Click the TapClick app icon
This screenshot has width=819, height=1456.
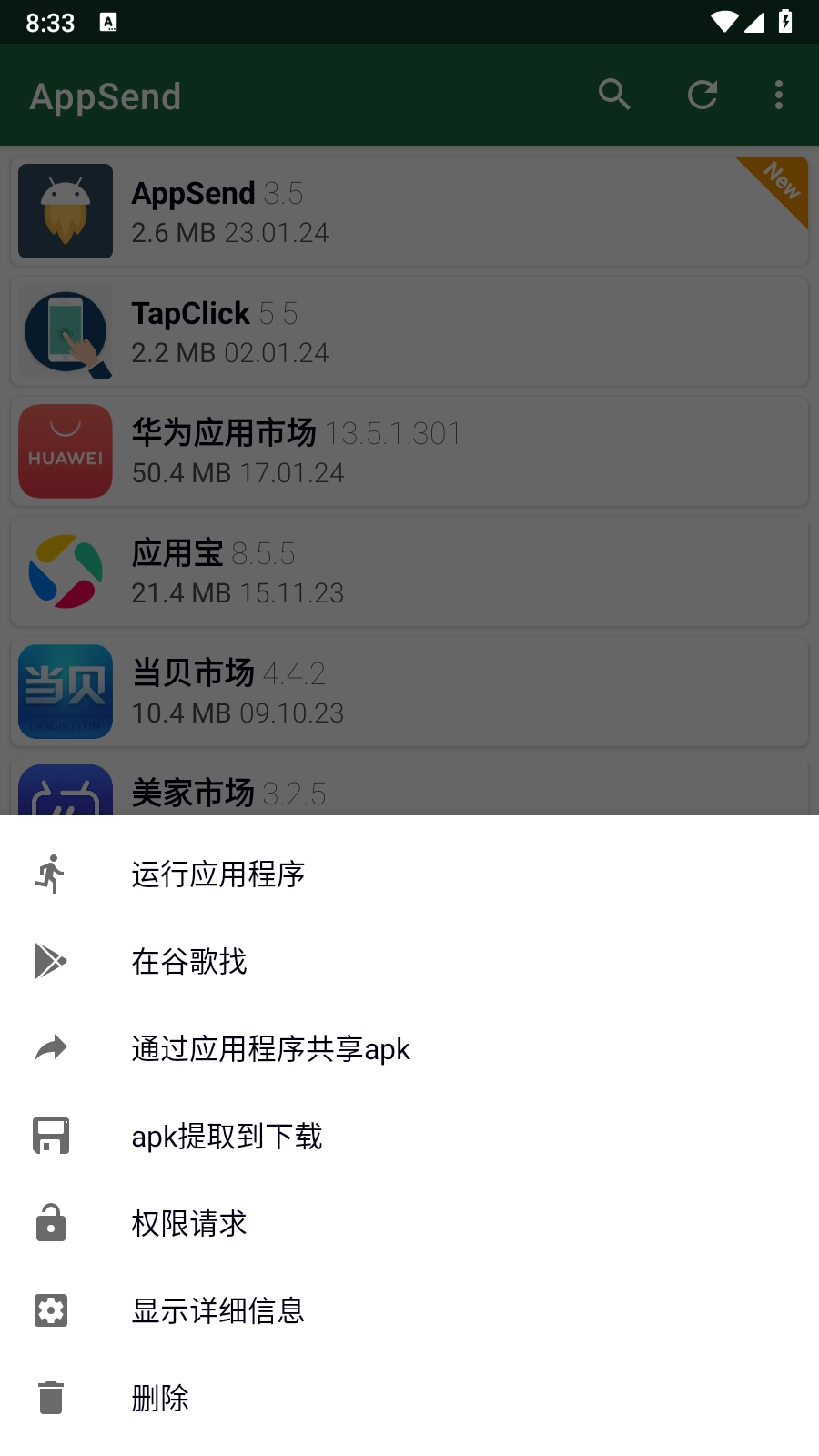(65, 330)
